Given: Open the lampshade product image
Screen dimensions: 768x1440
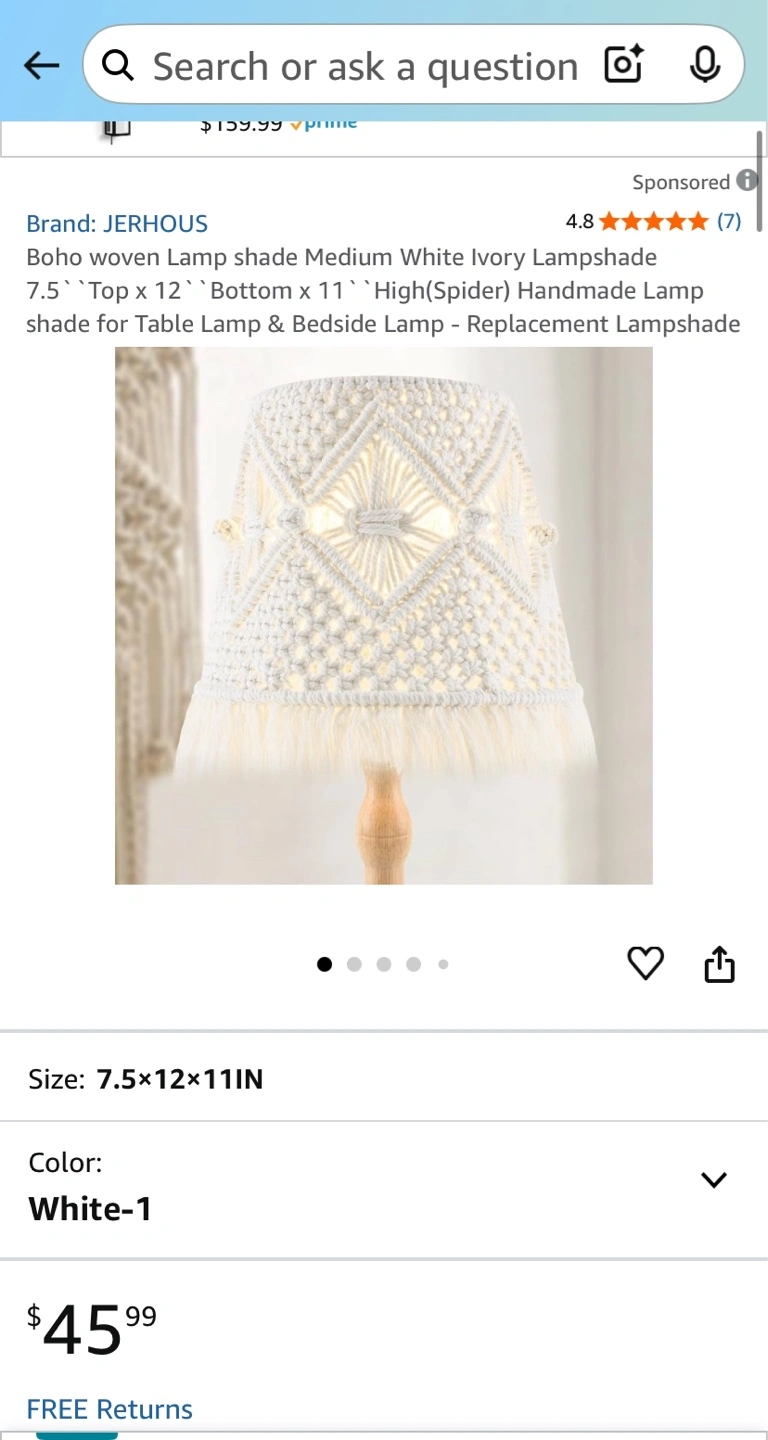Looking at the screenshot, I should [384, 616].
